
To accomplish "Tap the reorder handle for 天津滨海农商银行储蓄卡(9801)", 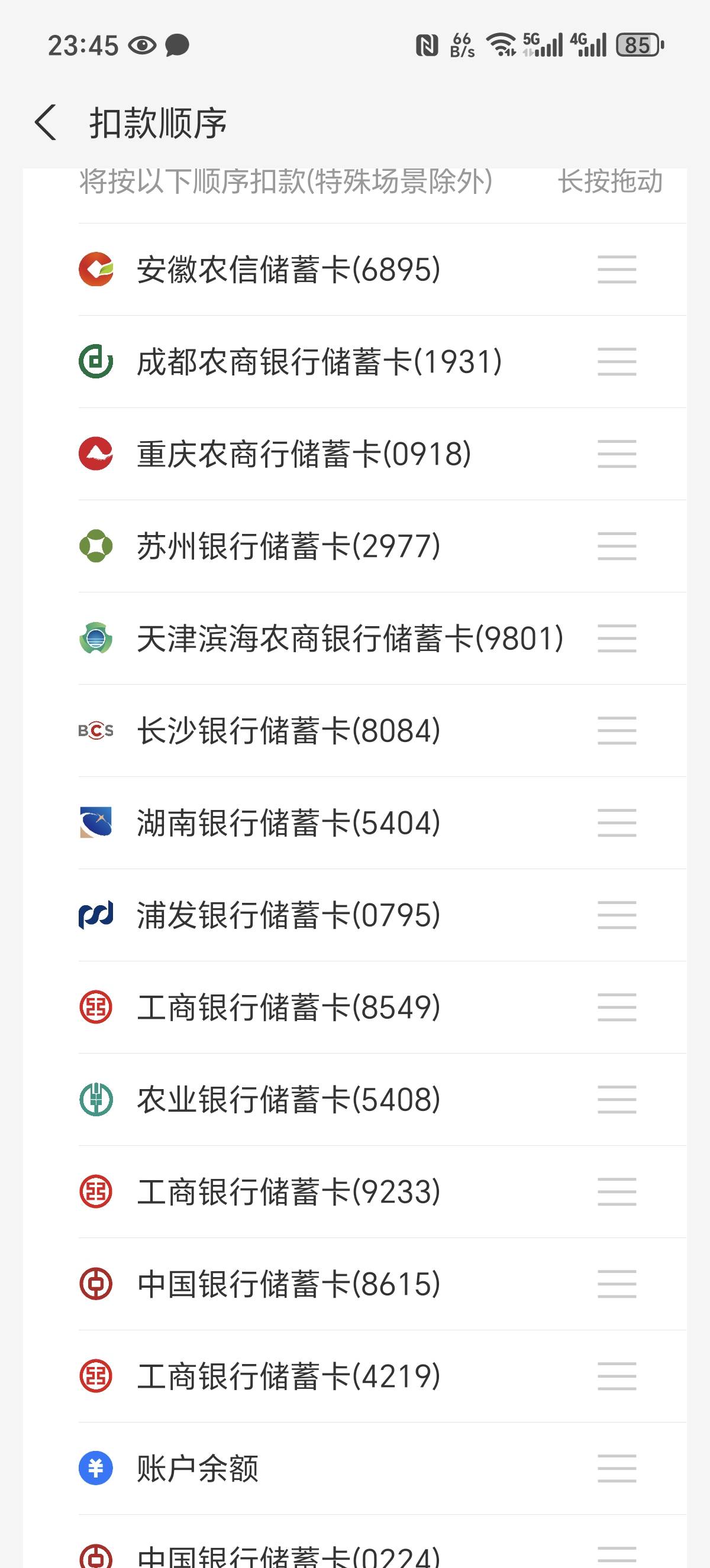I will (x=617, y=639).
